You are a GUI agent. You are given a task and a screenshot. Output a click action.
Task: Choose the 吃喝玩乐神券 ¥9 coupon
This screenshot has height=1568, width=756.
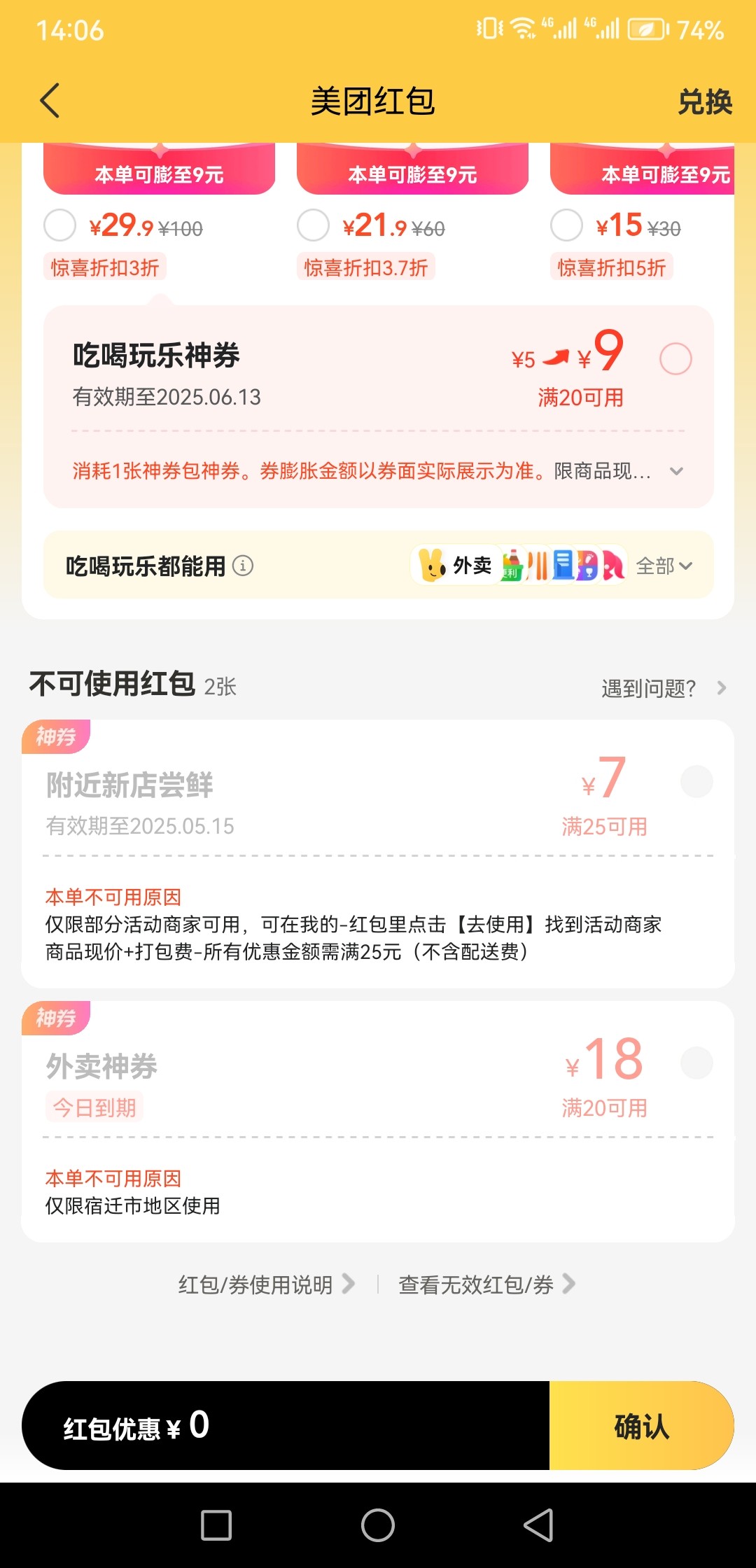pos(675,359)
